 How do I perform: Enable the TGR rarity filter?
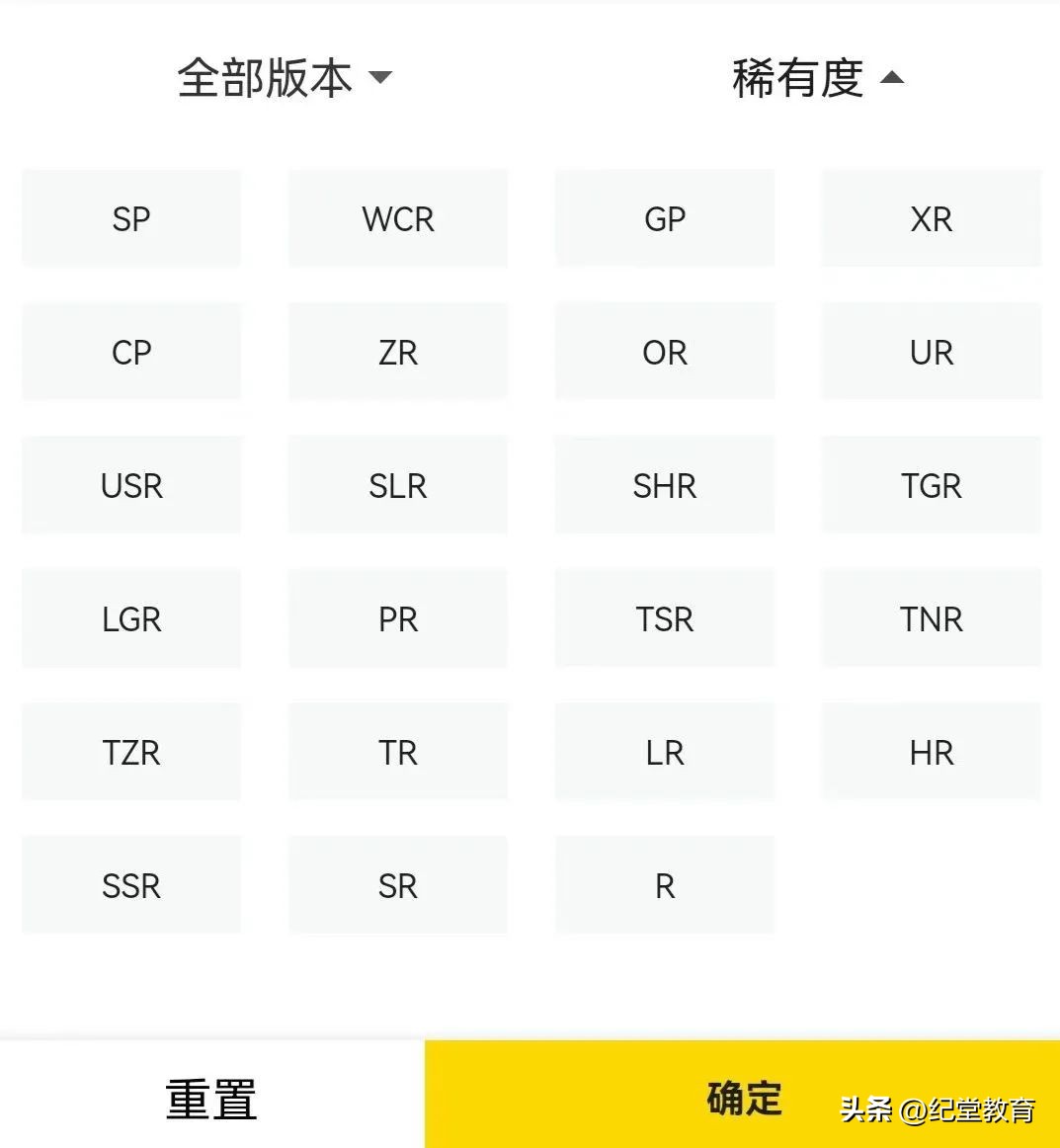pyautogui.click(x=930, y=485)
